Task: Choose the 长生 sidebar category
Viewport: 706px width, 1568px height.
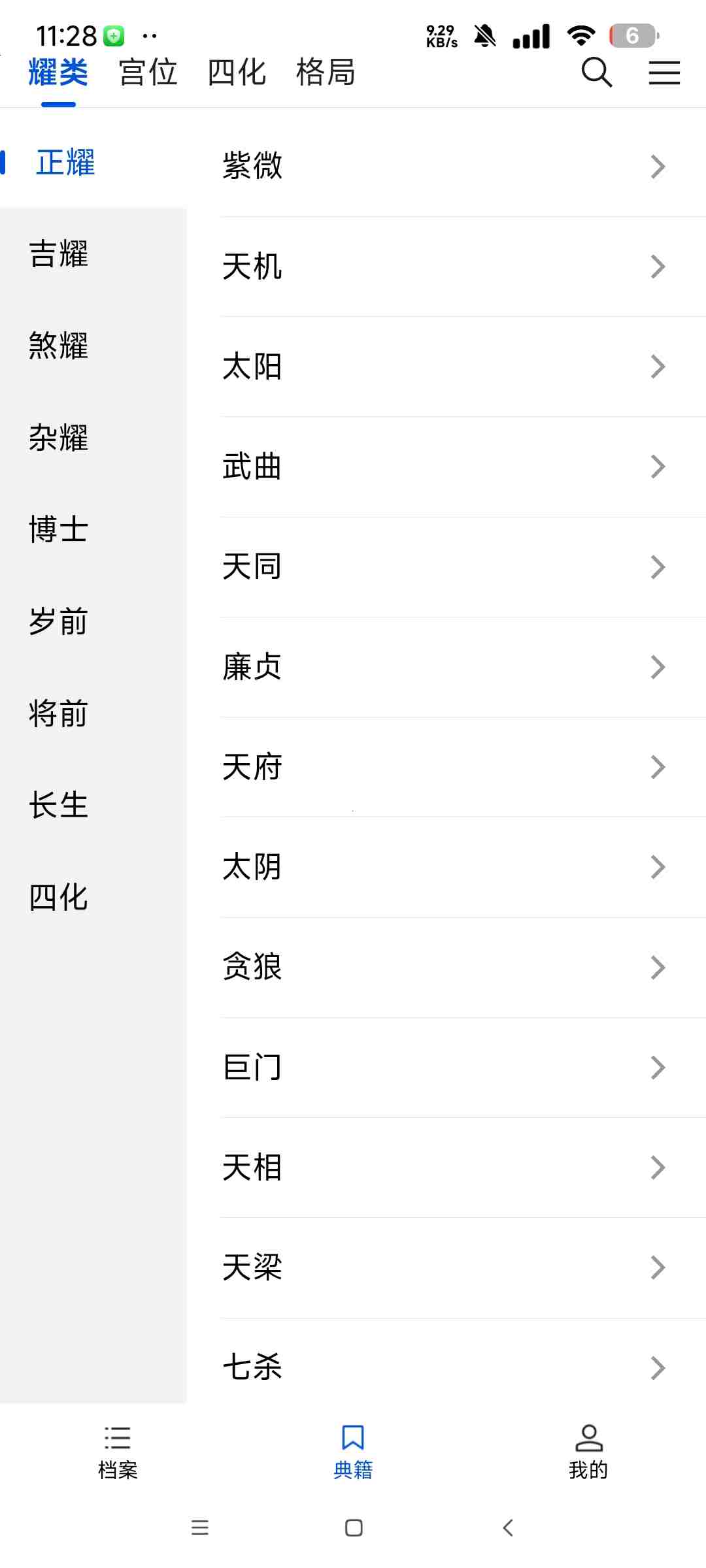Action: [x=59, y=805]
